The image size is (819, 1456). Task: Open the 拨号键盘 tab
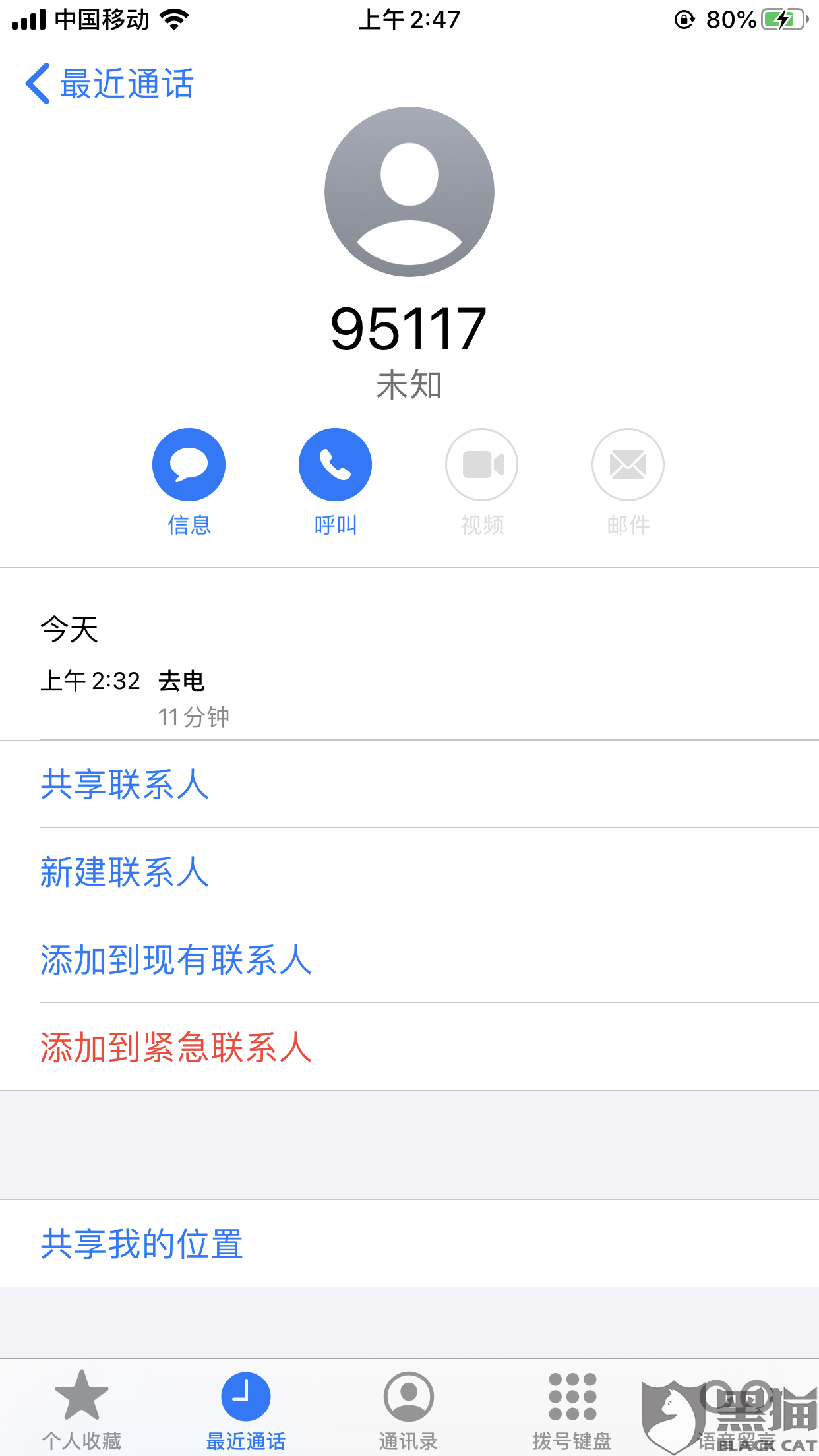pos(572,1409)
